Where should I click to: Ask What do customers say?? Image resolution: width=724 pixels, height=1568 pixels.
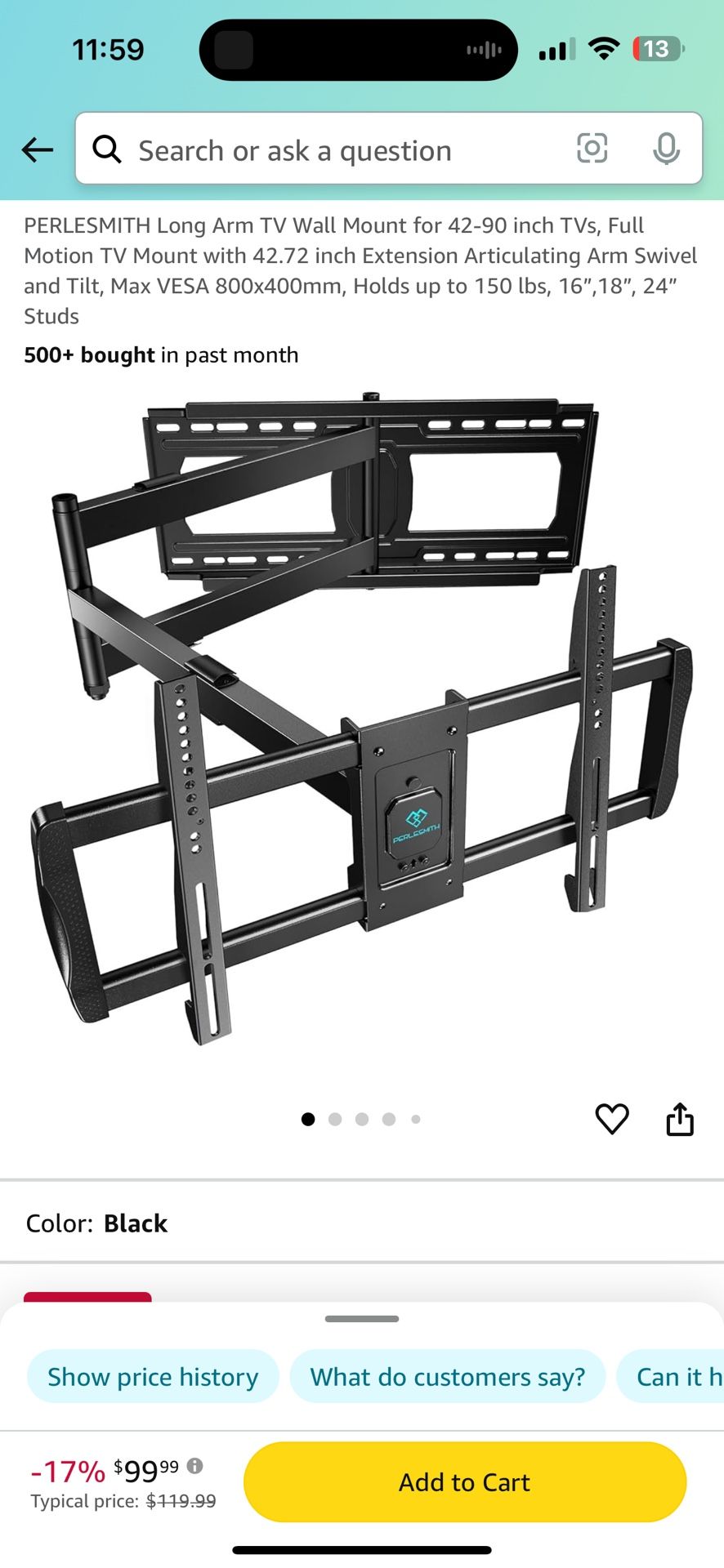[447, 1377]
